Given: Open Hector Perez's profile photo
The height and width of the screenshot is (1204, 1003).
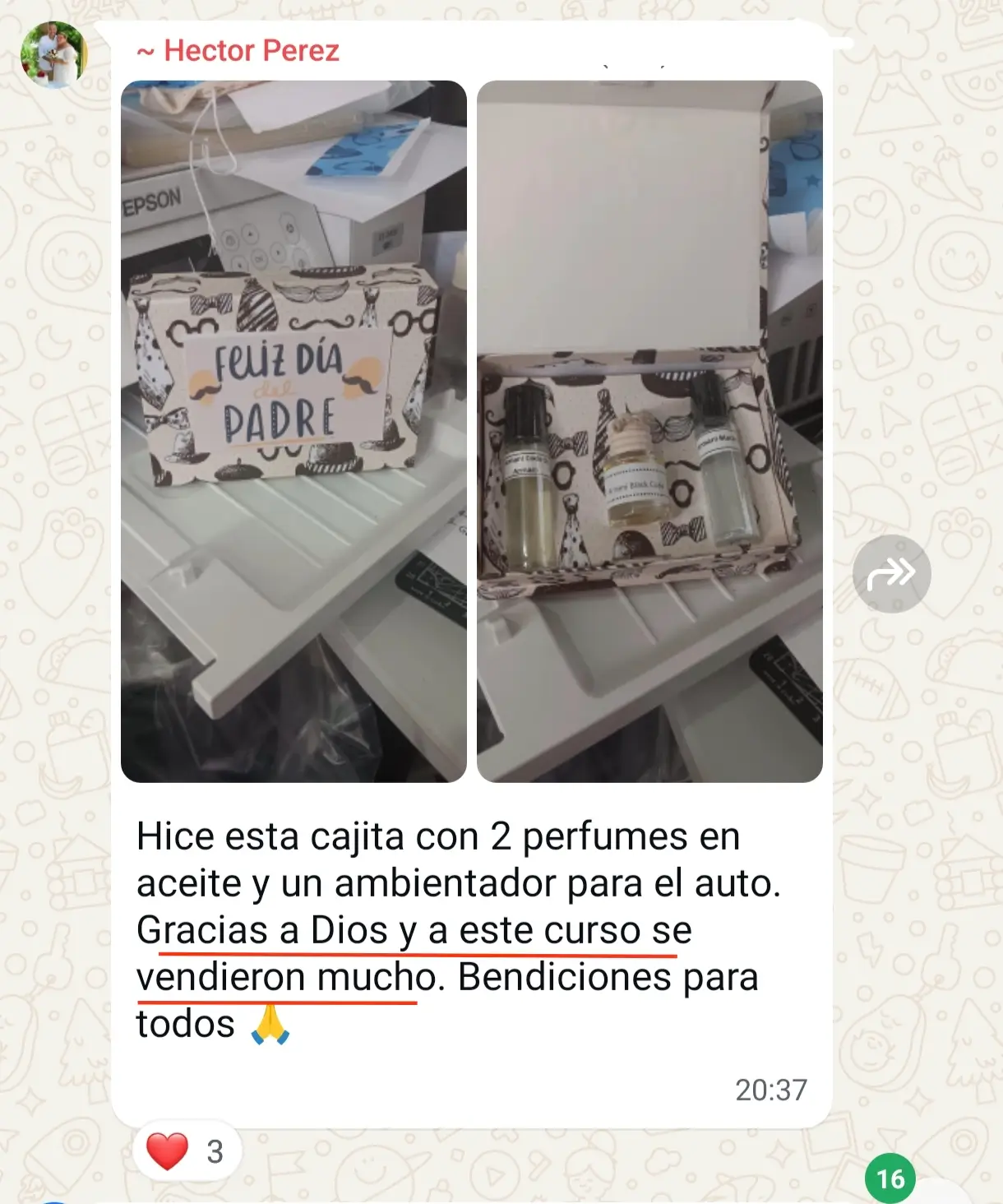Looking at the screenshot, I should [x=53, y=54].
